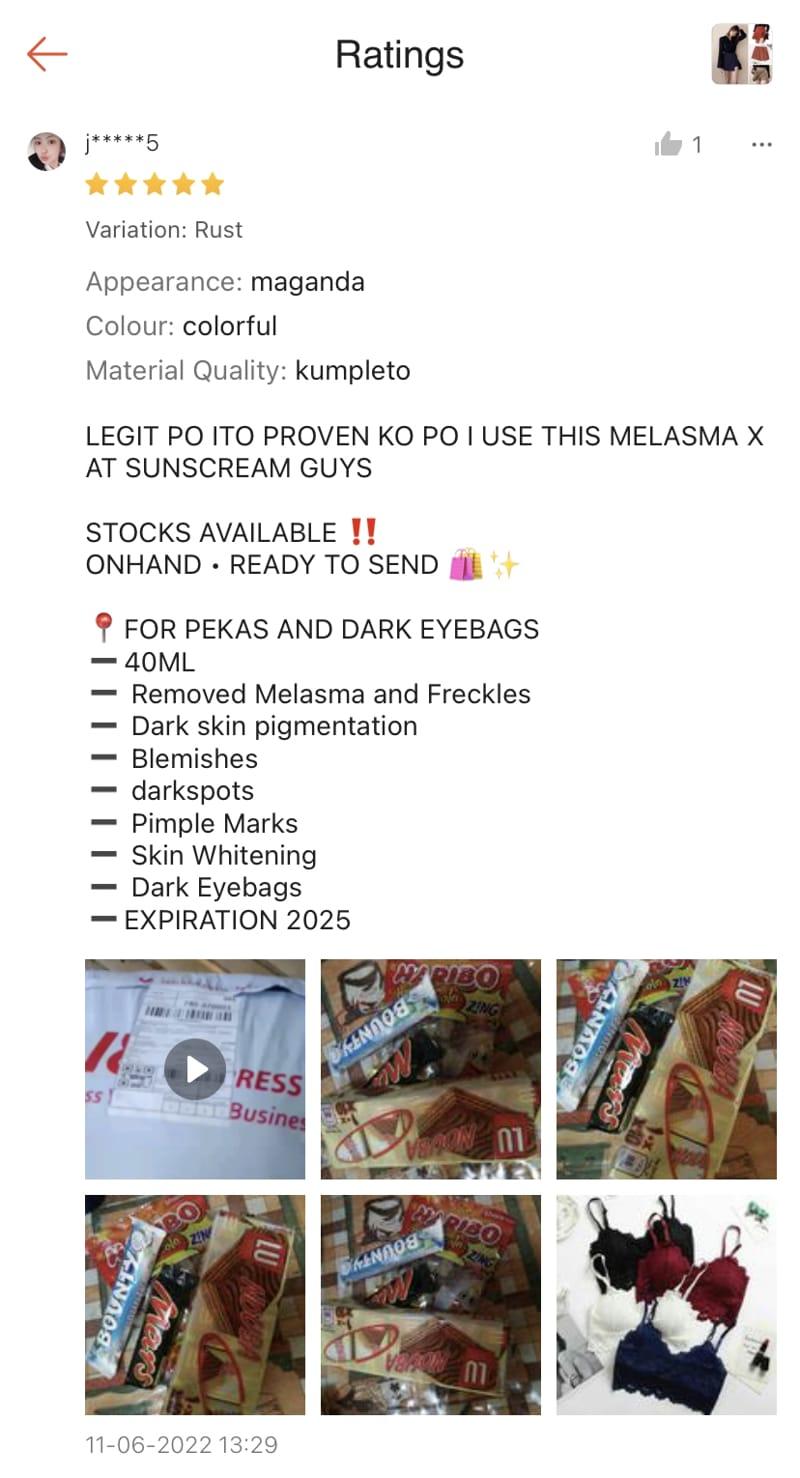800x1478 pixels.
Task: Open the product thumbnail in the header
Action: 742,54
